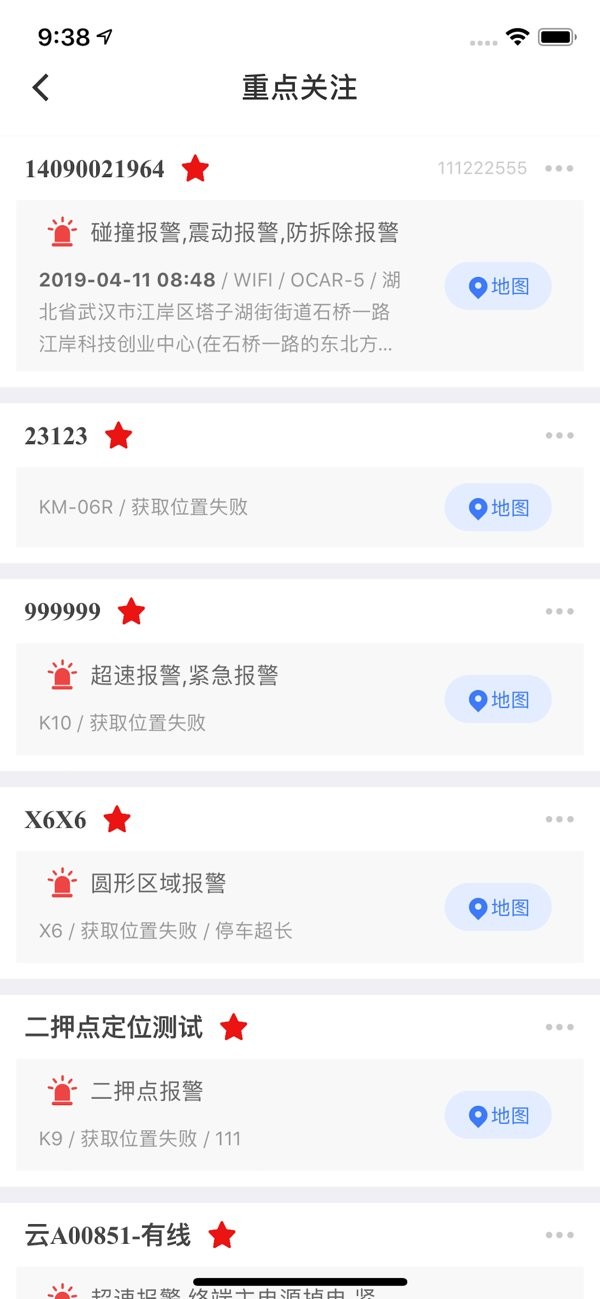This screenshot has height=1299, width=600.
Task: Tap 地图 for device 999999
Action: point(498,699)
